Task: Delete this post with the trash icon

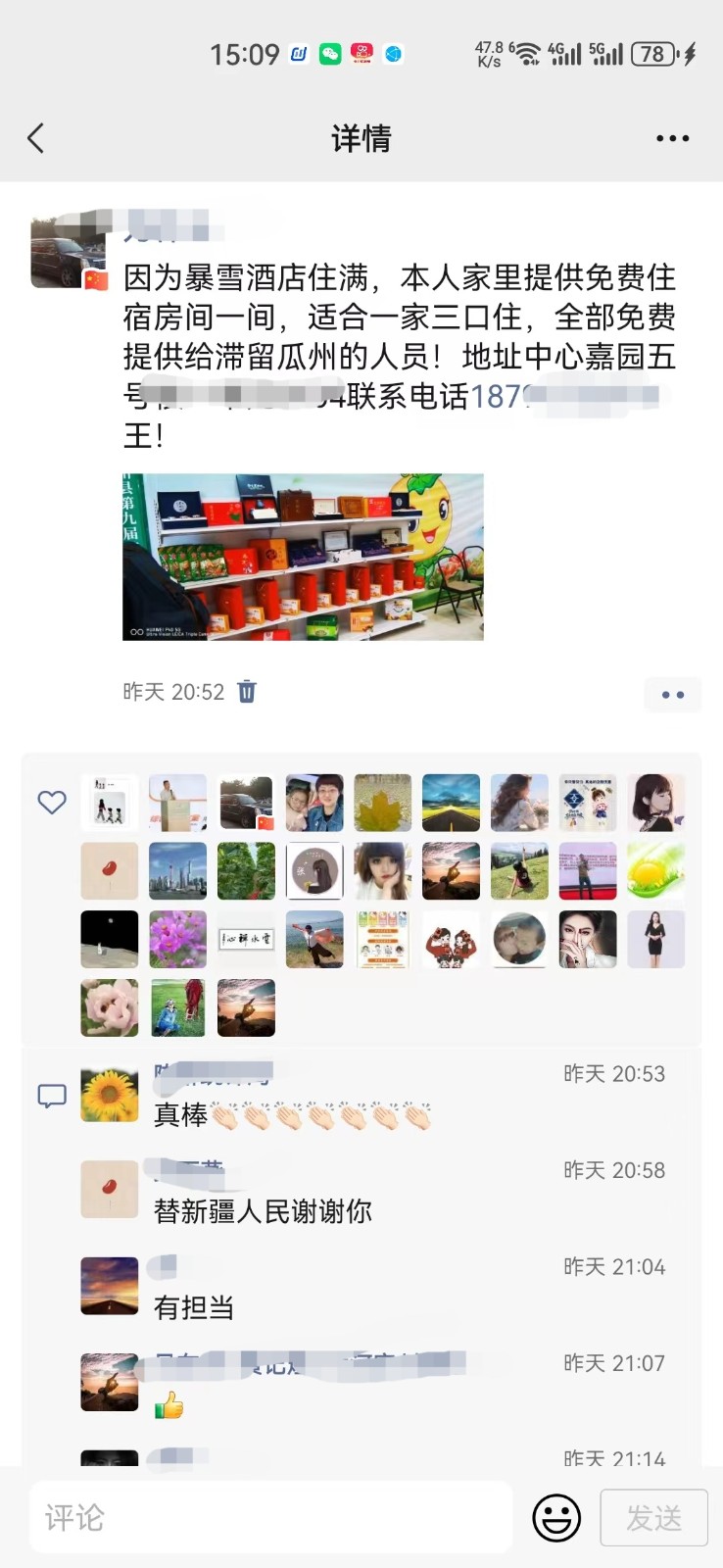Action: click(247, 692)
